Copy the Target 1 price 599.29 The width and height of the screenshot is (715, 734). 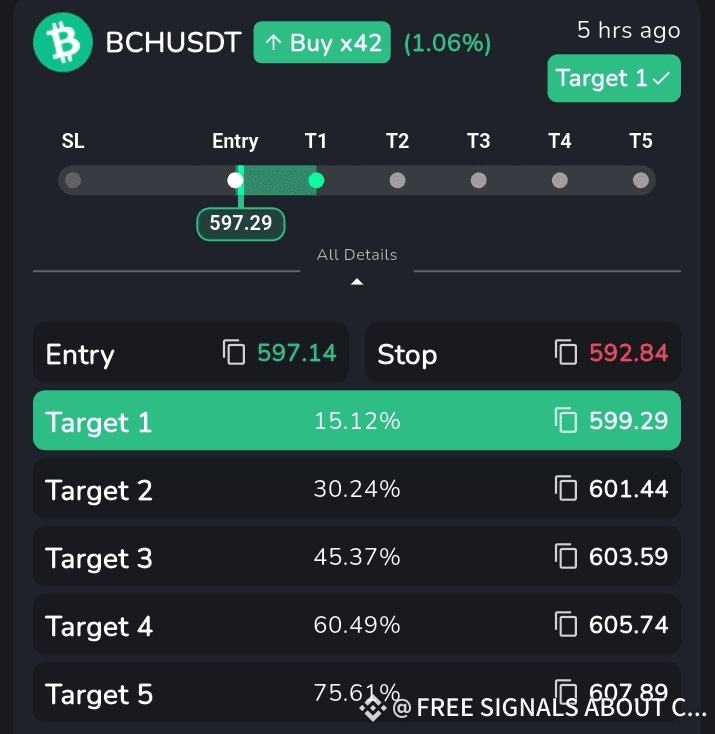(x=566, y=421)
